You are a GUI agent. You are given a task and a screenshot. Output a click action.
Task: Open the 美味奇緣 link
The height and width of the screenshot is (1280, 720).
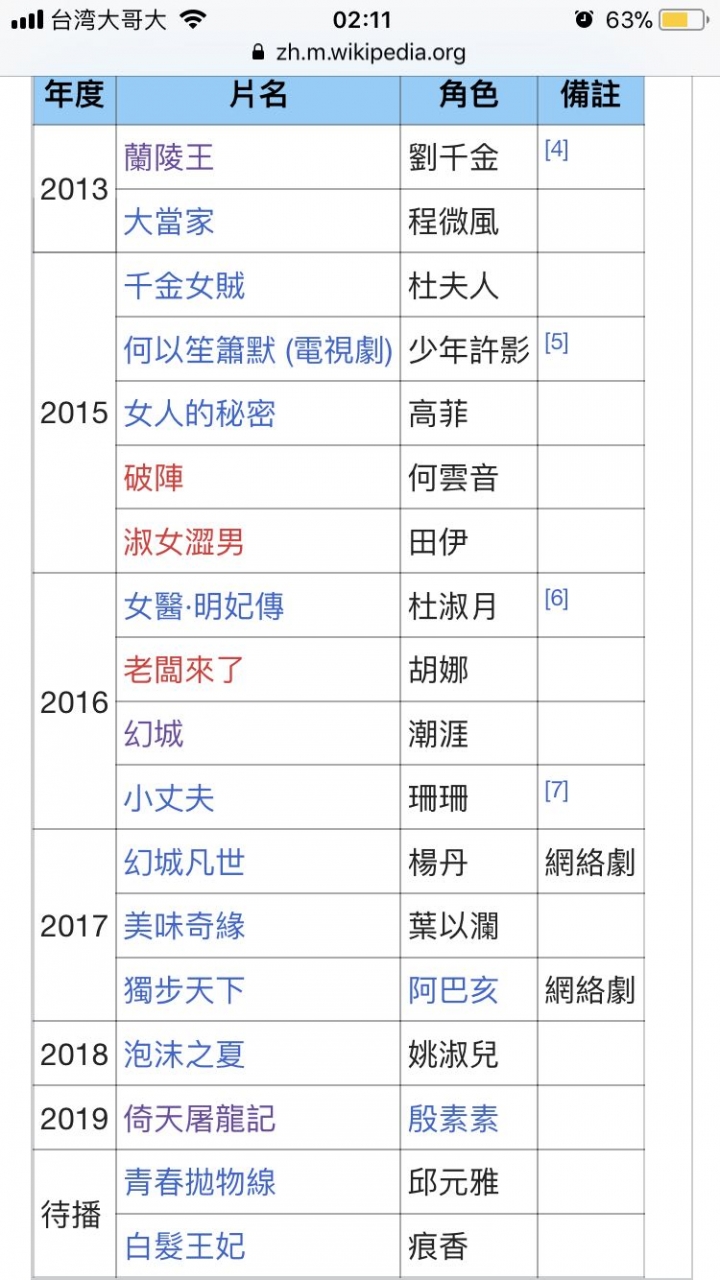click(184, 926)
